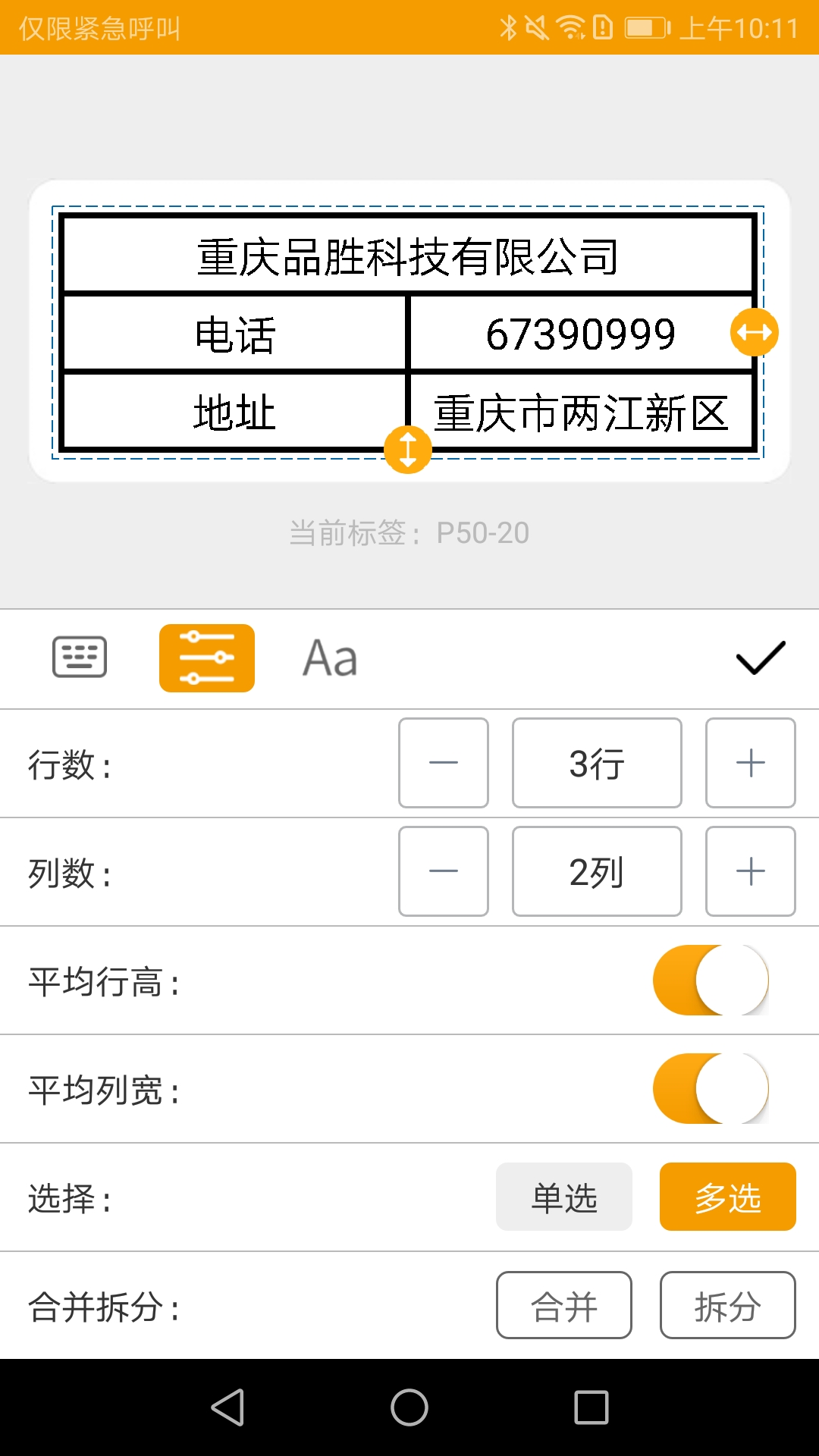Select 多选 multi-select mode
The image size is (819, 1456).
coord(727,1197)
